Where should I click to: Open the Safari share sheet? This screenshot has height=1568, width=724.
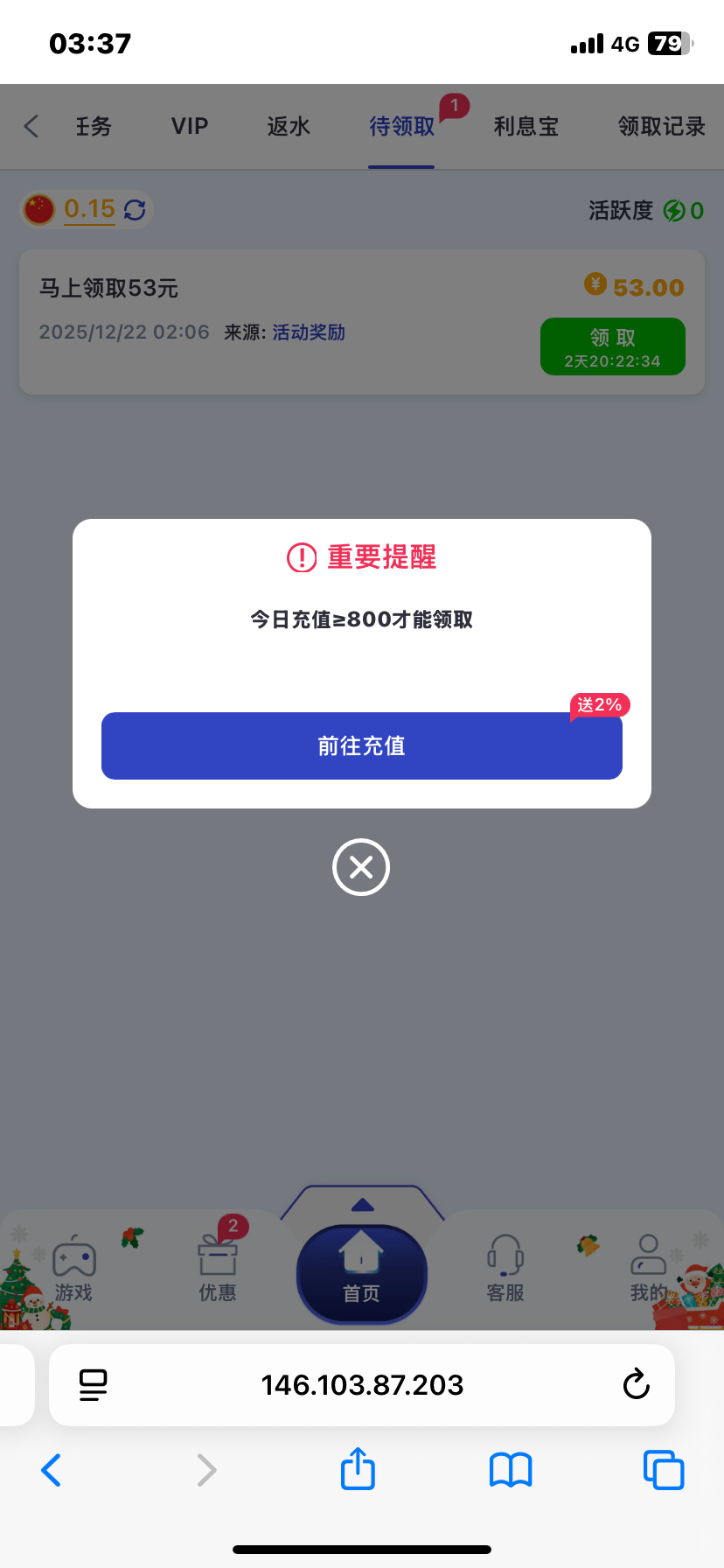pyautogui.click(x=358, y=1469)
